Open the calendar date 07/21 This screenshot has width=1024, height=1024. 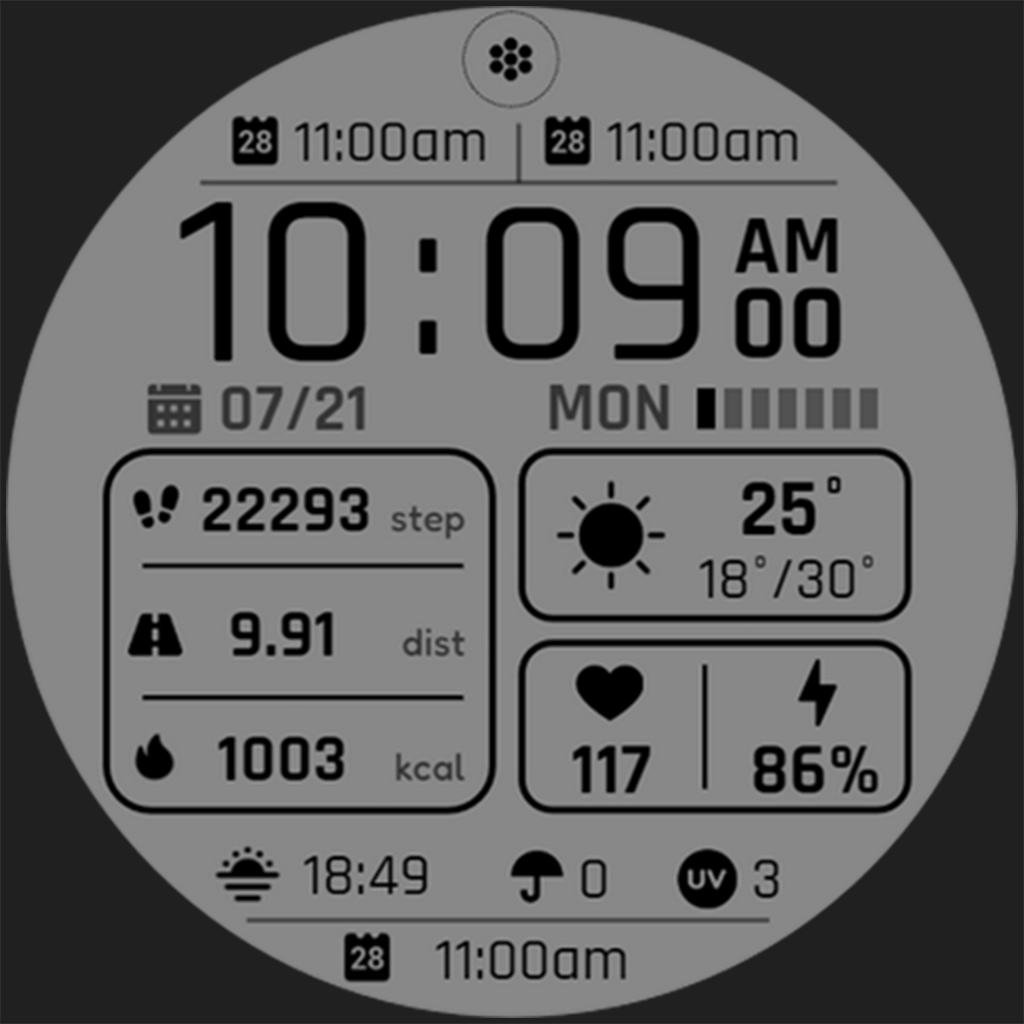pyautogui.click(x=258, y=409)
